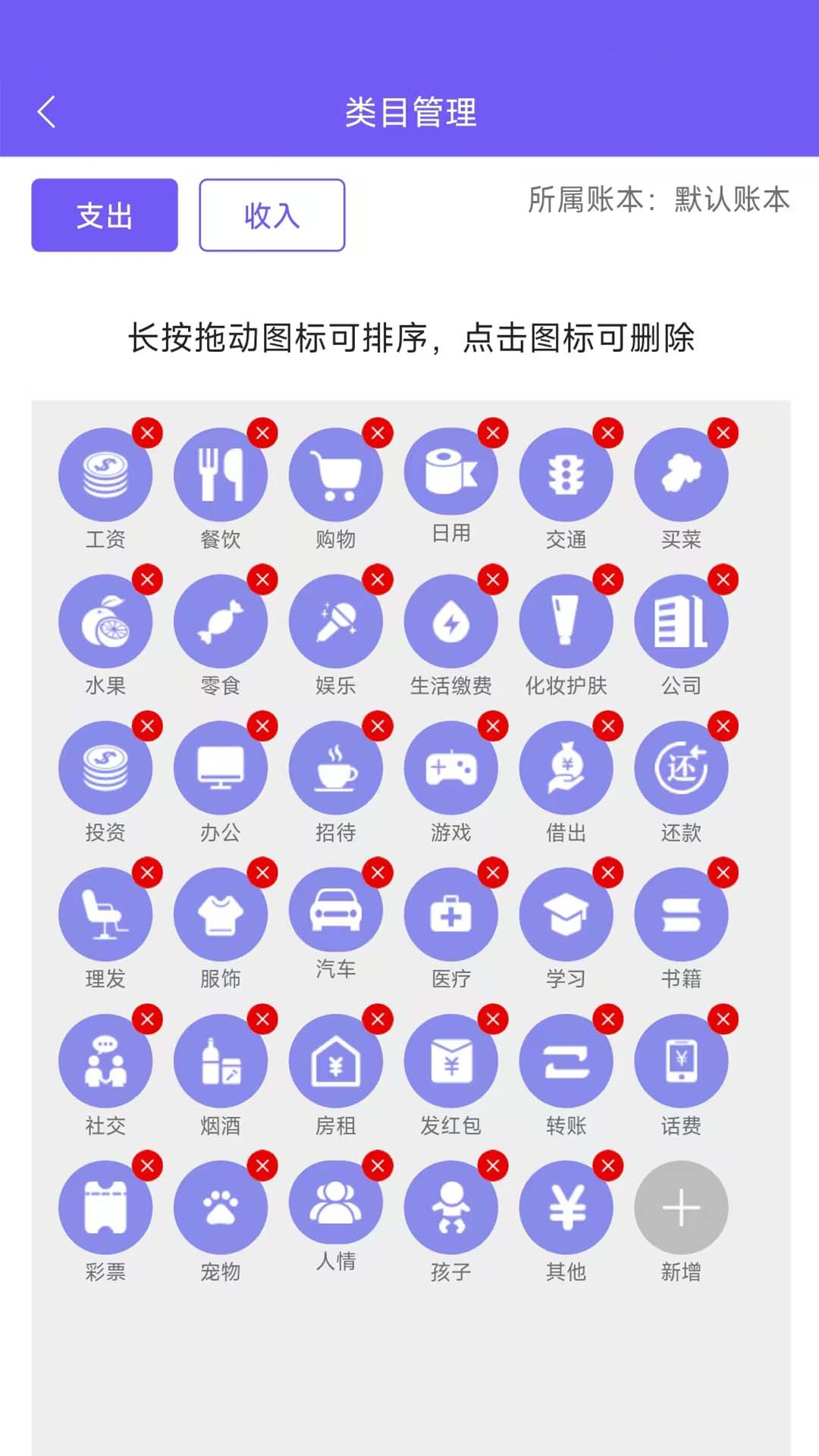
Task: Select the 支出 expense tab
Action: (x=104, y=215)
